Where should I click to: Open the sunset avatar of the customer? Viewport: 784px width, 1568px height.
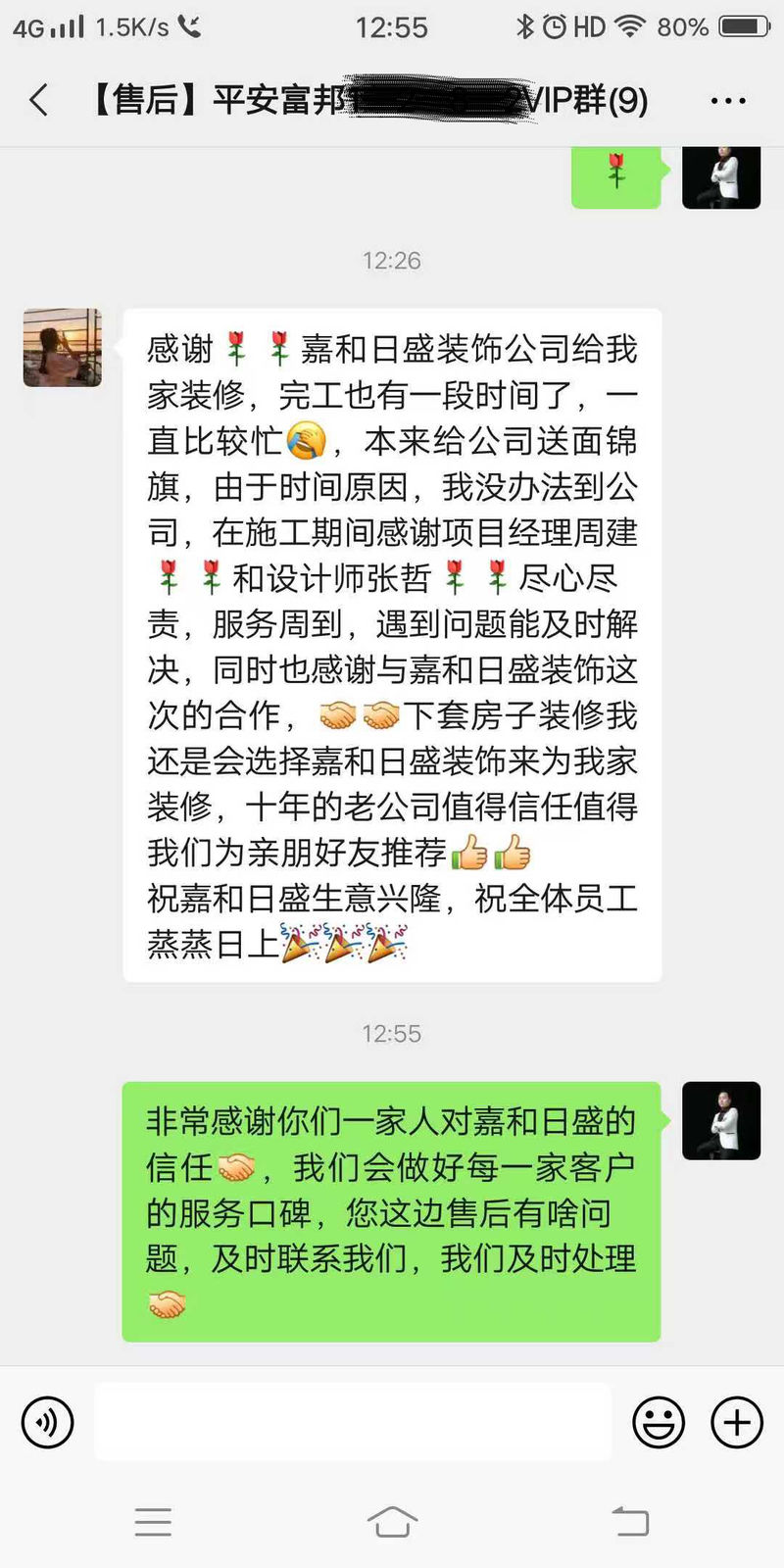[63, 347]
